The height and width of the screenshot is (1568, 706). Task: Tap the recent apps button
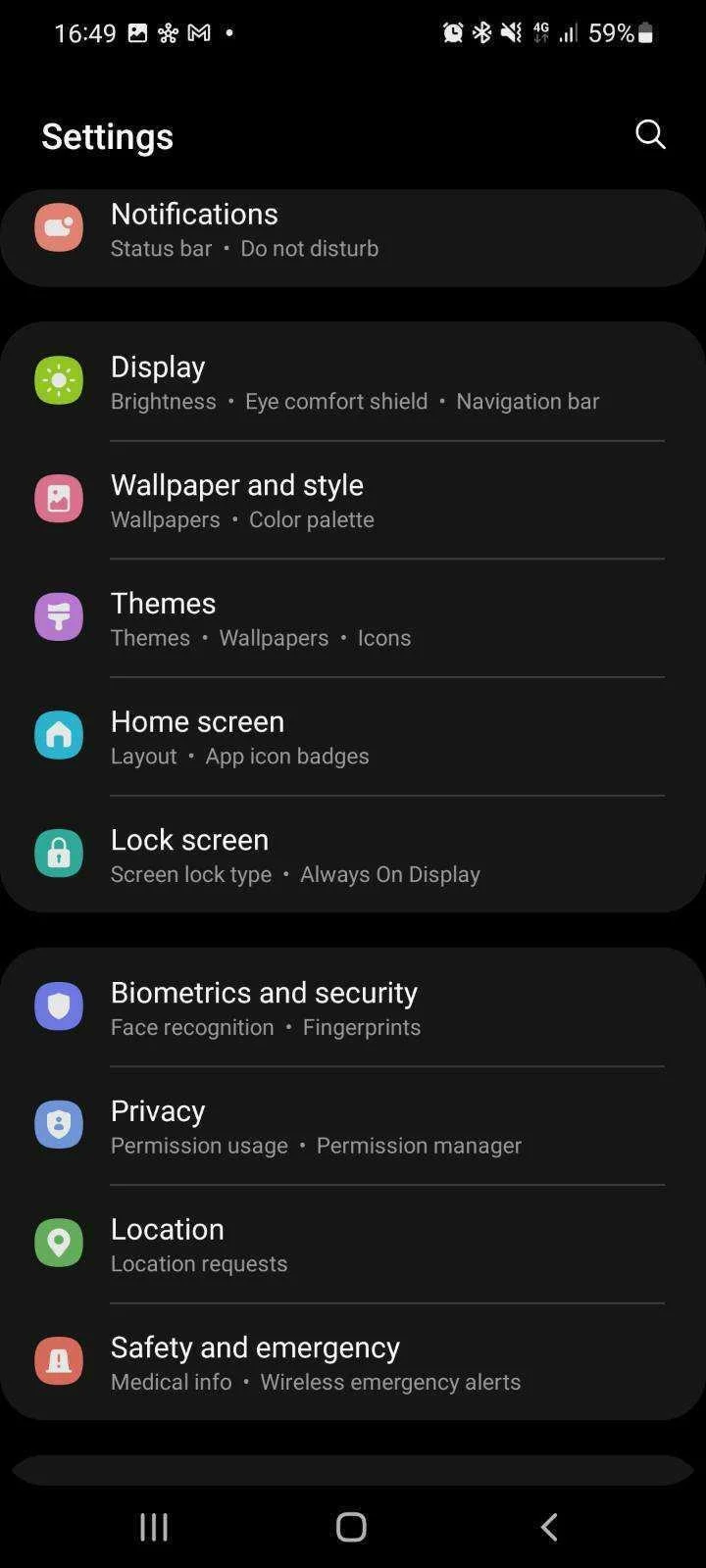(154, 1526)
